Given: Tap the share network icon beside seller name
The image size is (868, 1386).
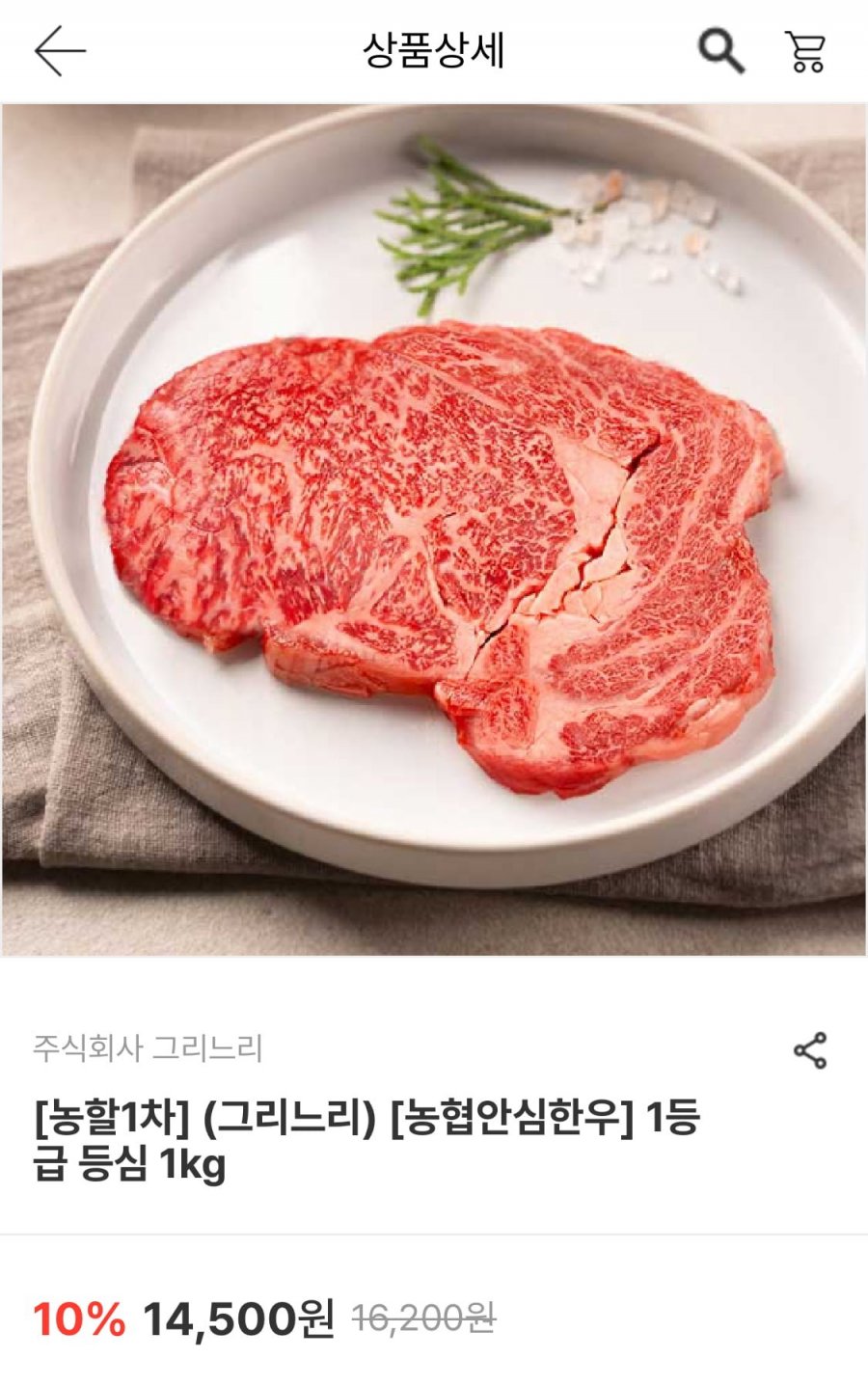Looking at the screenshot, I should point(813,1046).
